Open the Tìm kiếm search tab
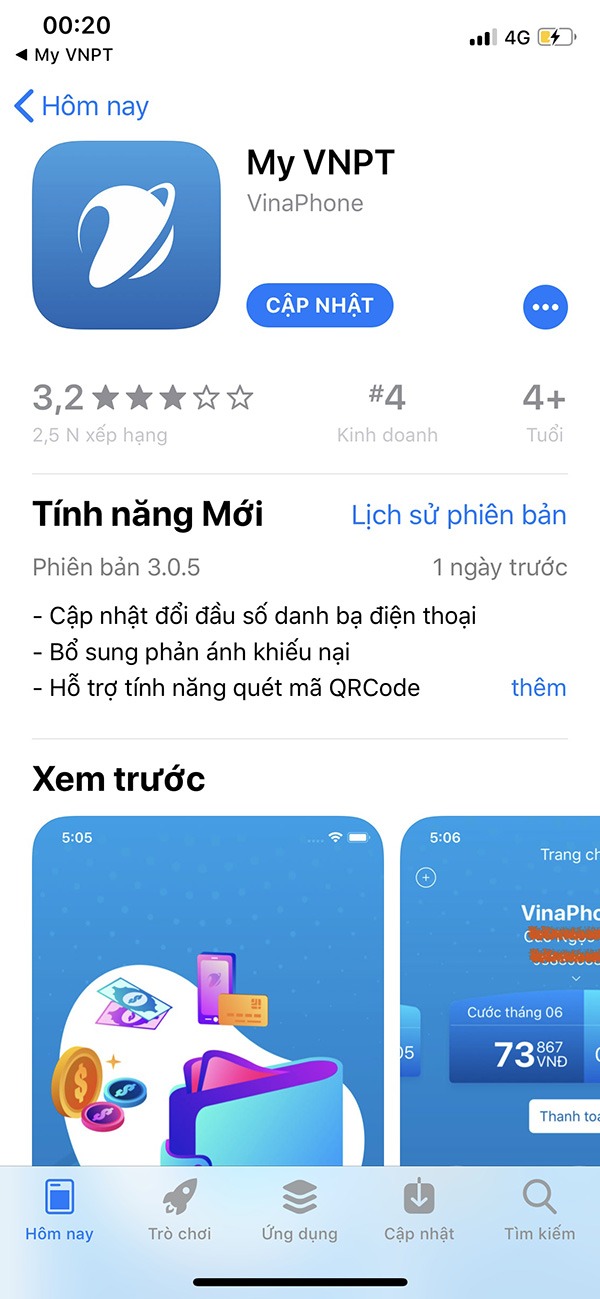 [540, 1210]
